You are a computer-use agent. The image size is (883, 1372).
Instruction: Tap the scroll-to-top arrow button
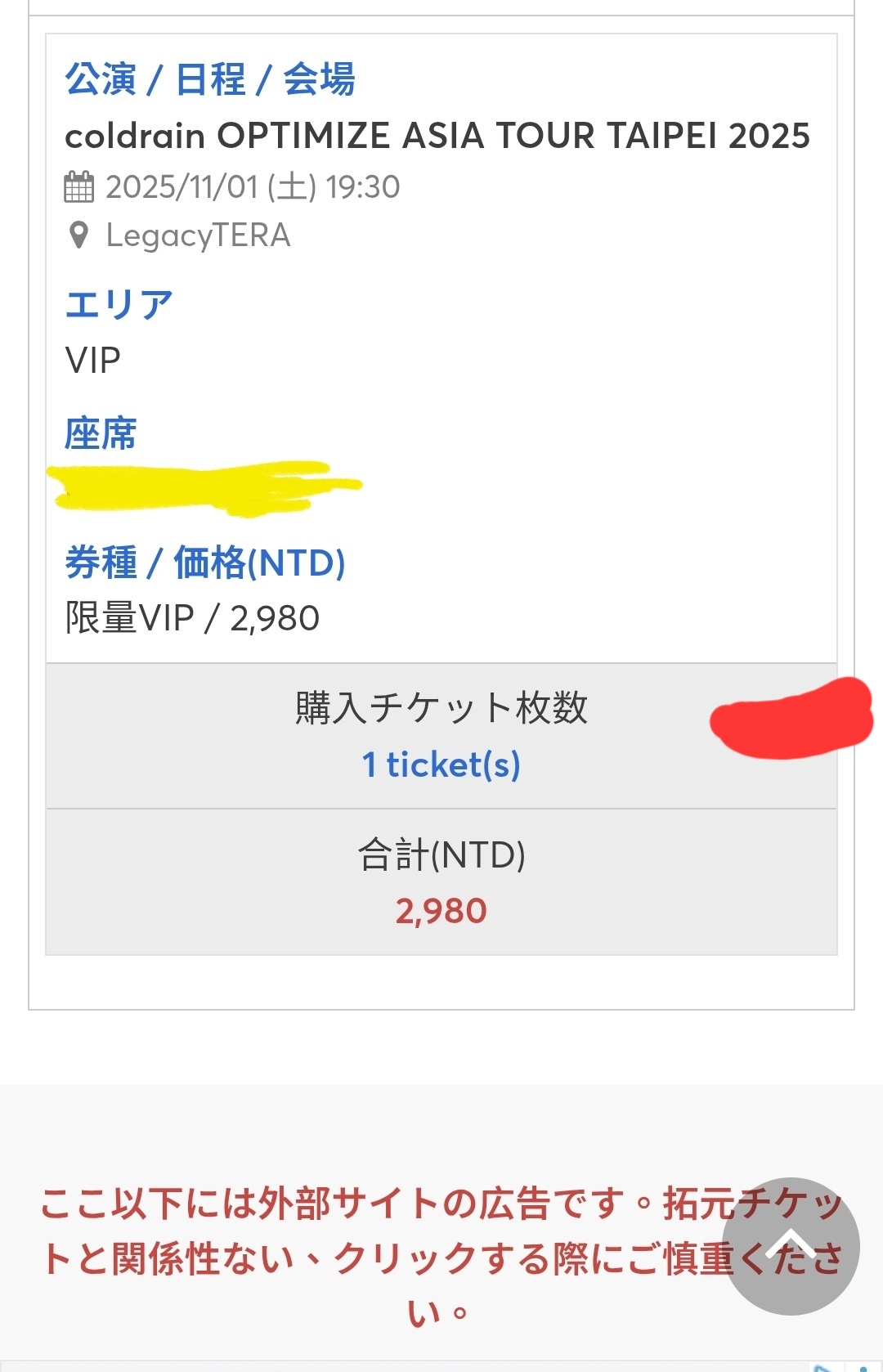click(791, 1245)
